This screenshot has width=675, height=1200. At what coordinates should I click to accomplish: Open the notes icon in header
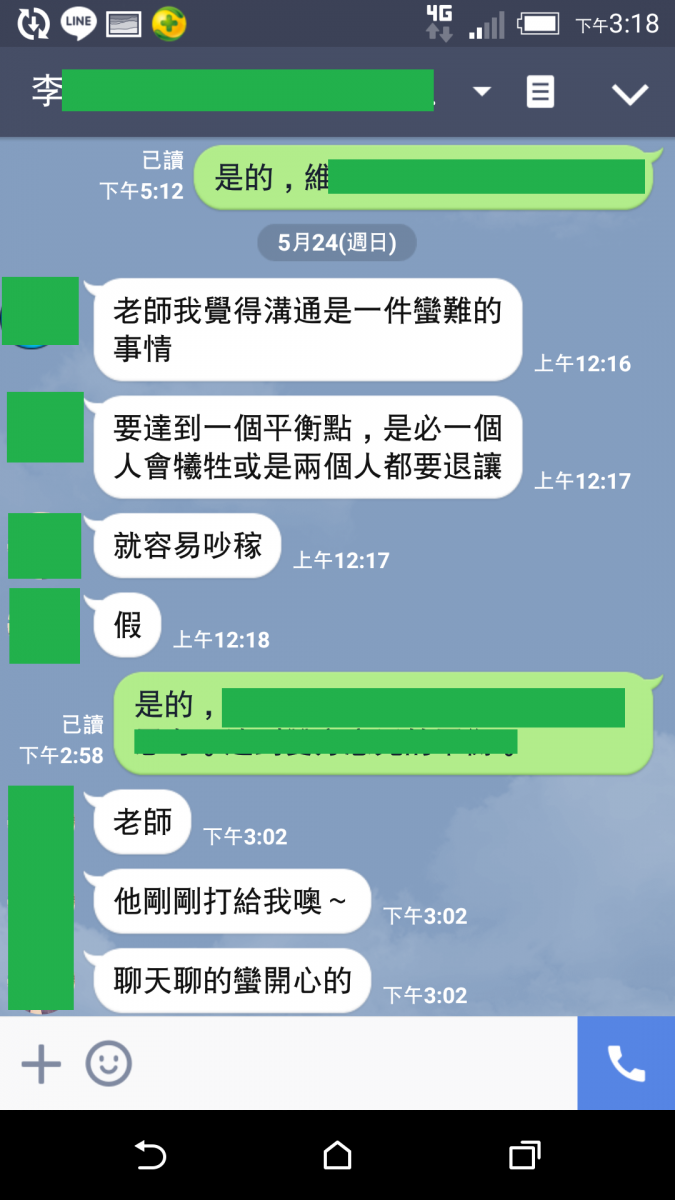(x=540, y=92)
